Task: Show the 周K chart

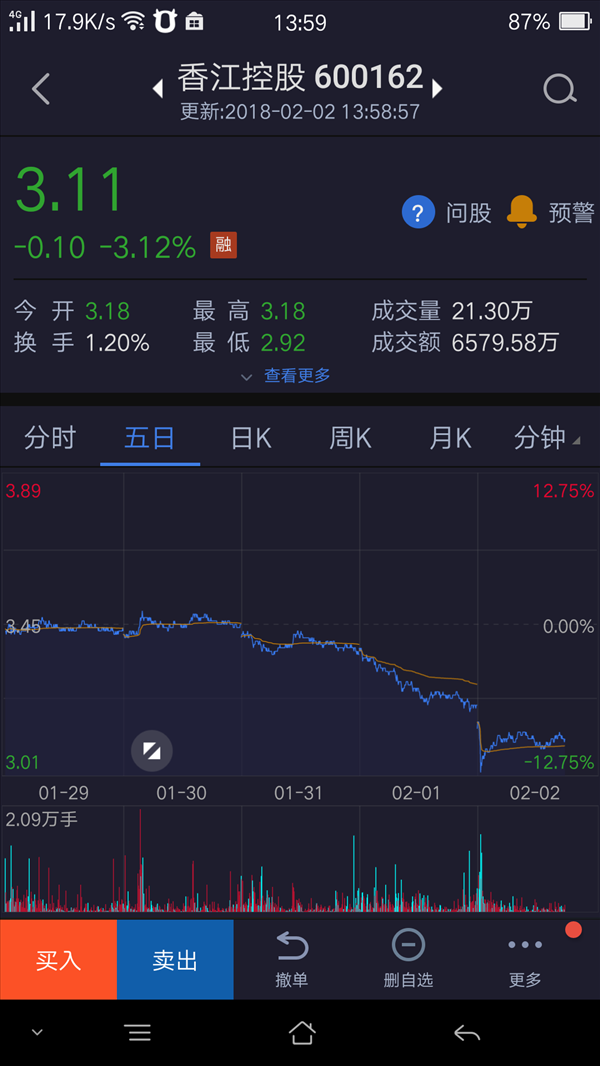Action: click(350, 439)
